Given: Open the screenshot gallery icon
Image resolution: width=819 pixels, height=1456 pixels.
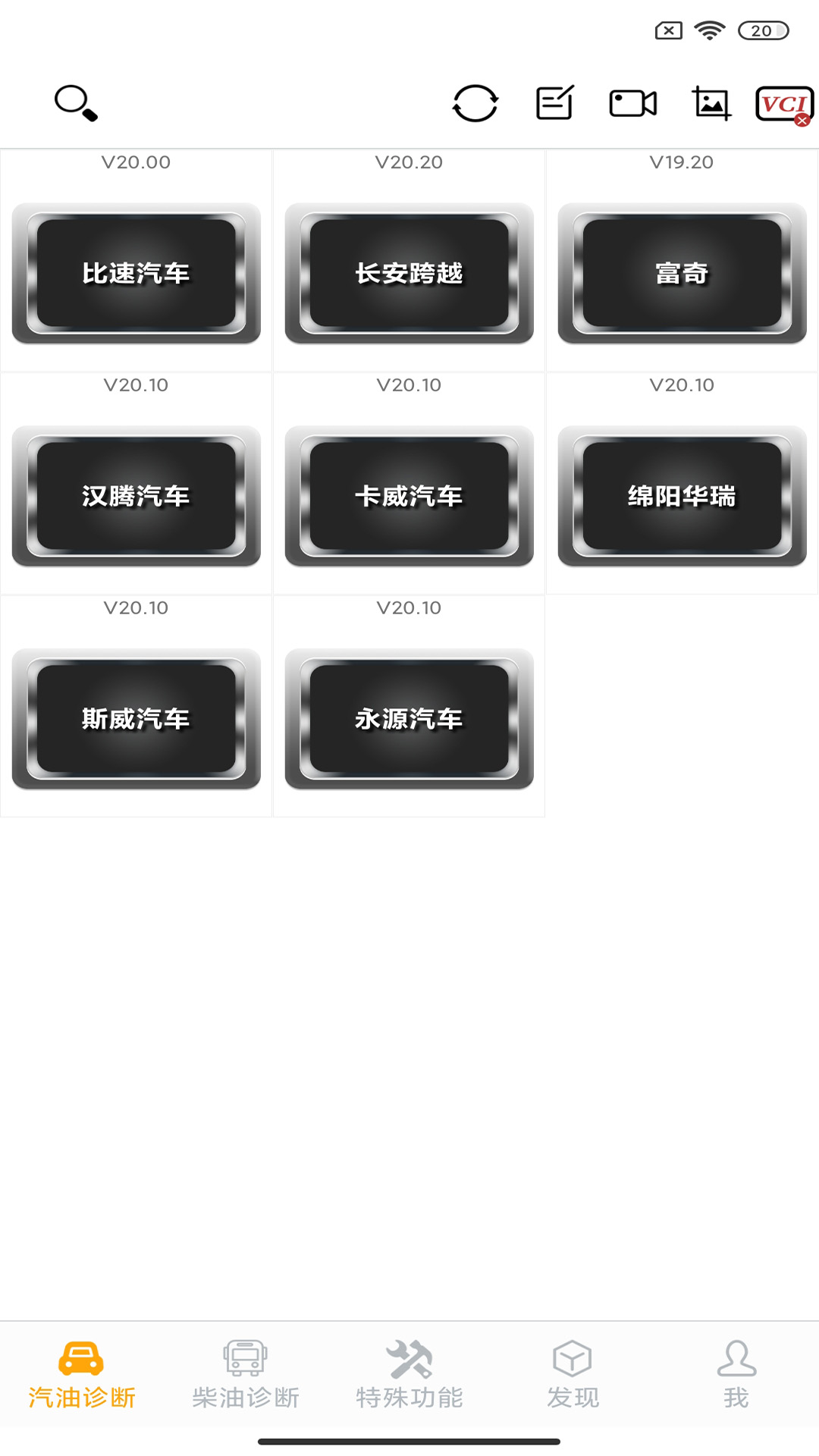Looking at the screenshot, I should [x=712, y=102].
